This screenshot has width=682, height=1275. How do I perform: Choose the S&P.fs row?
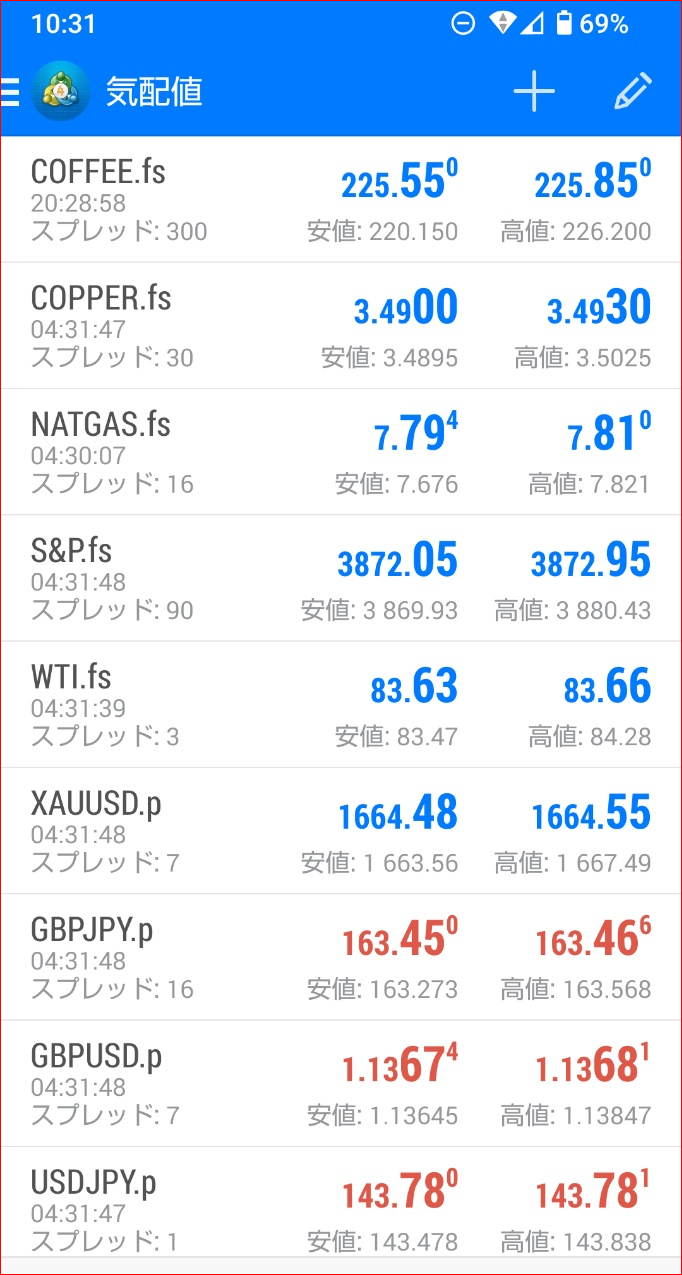click(x=340, y=578)
